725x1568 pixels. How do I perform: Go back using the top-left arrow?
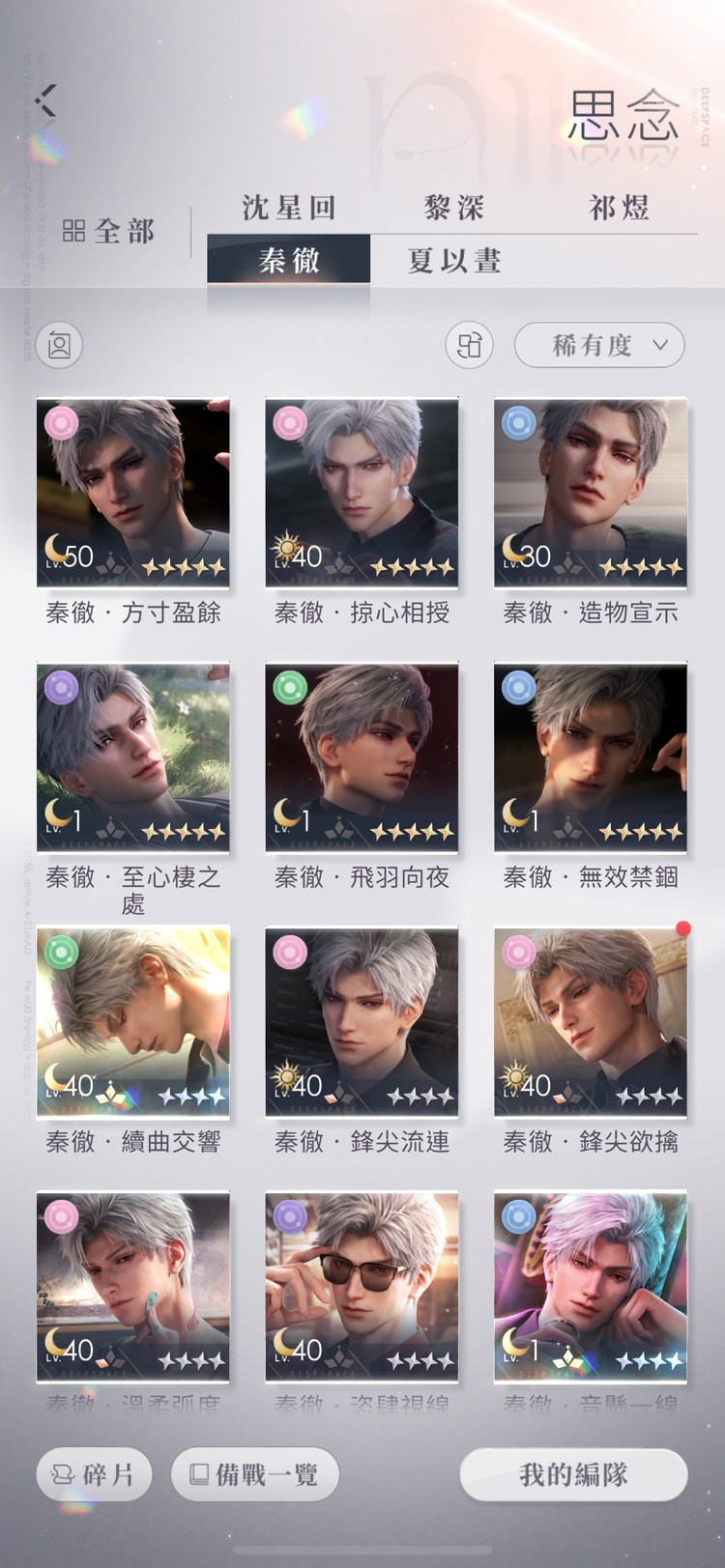(45, 100)
